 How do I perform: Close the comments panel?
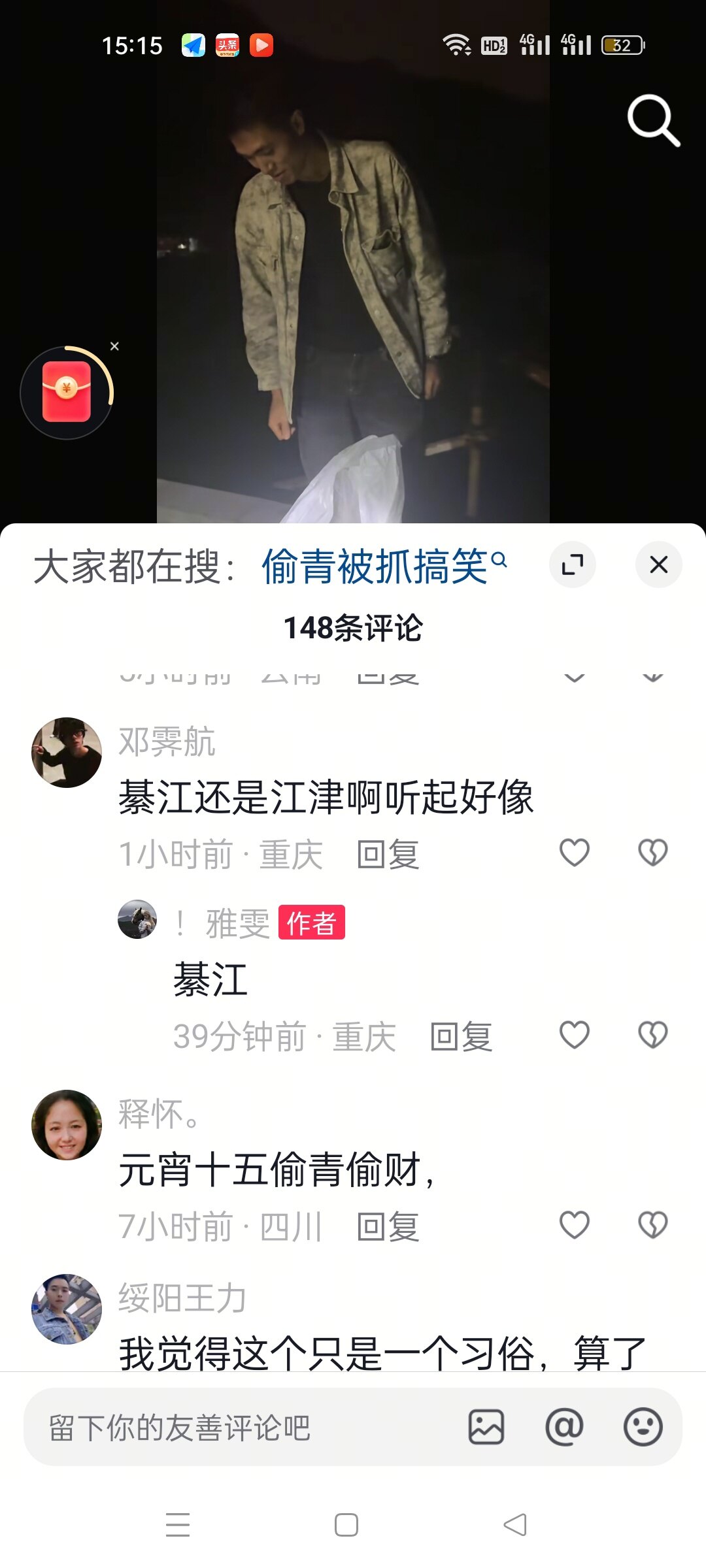658,564
